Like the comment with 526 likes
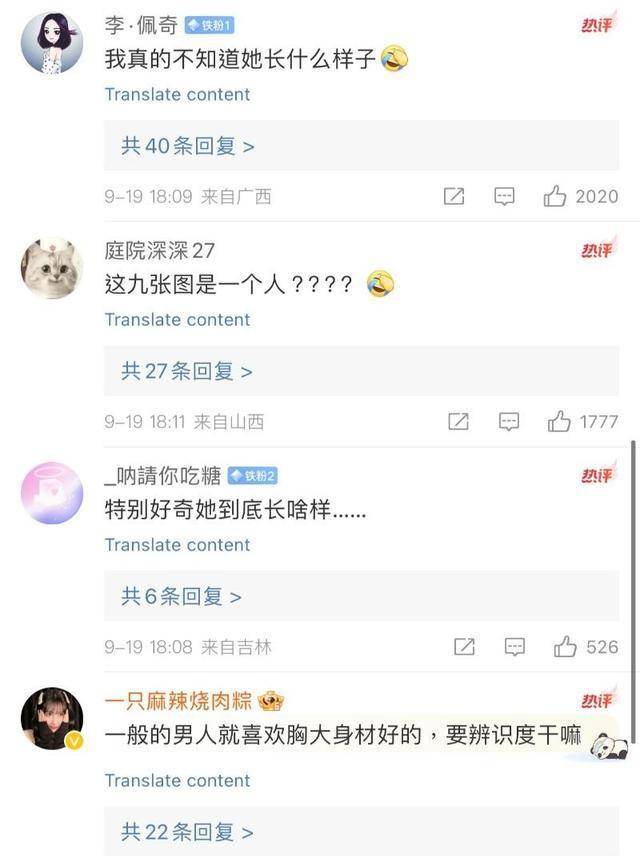The height and width of the screenshot is (856, 640). 565,647
